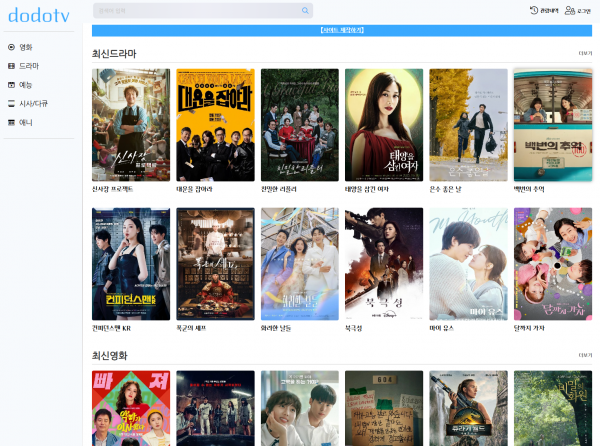Browse the 애니 category
The height and width of the screenshot is (446, 600).
tap(26, 122)
